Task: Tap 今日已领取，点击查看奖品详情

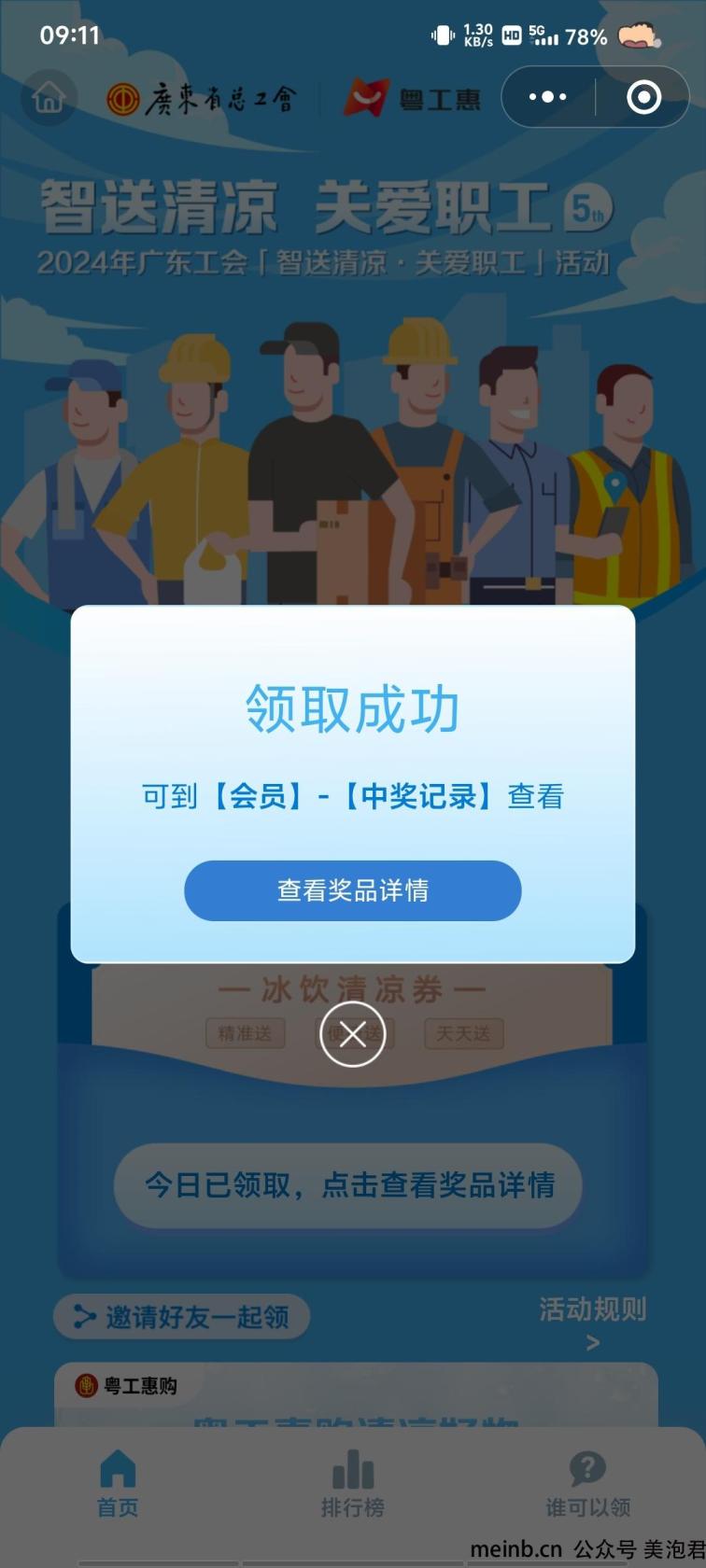Action: (348, 1185)
